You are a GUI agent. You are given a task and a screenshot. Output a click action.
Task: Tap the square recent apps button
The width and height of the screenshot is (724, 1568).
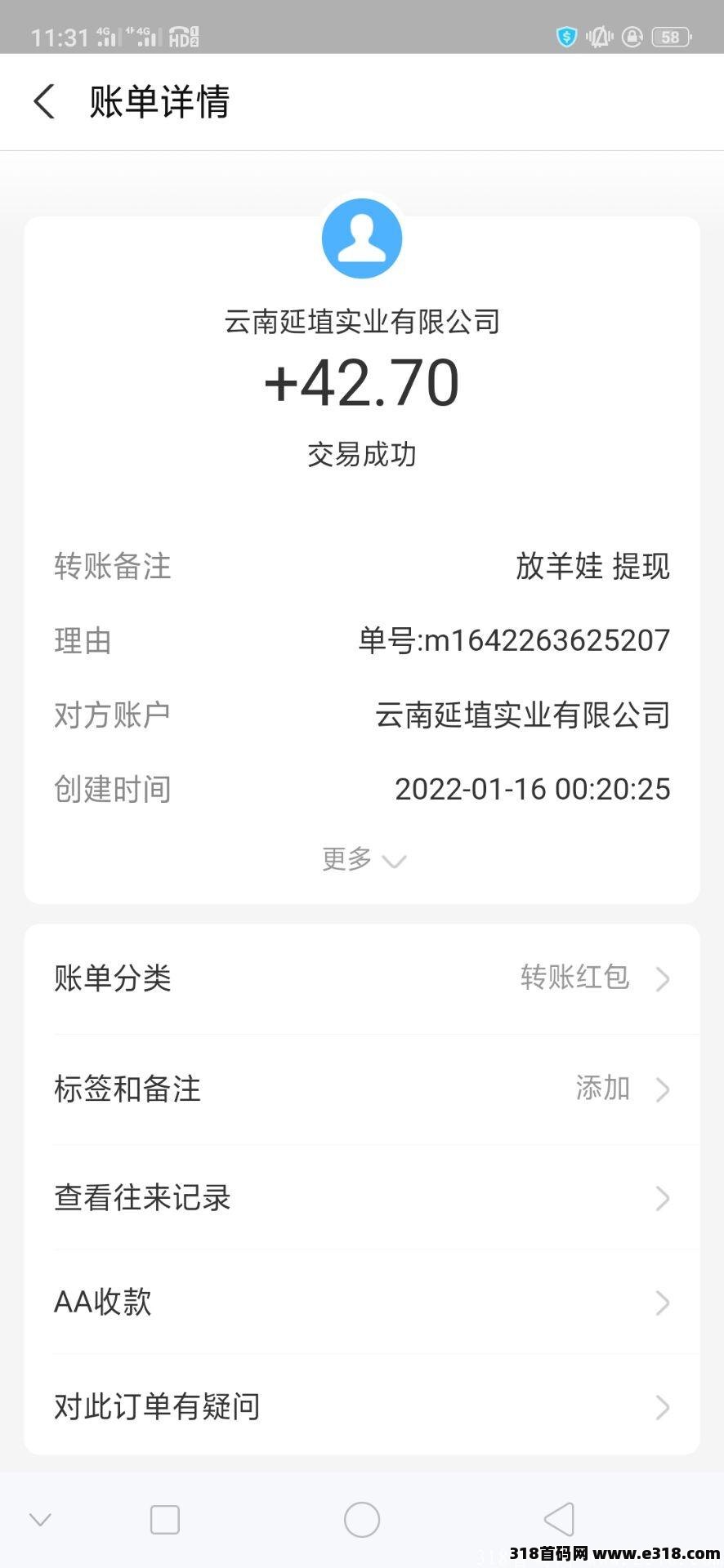[x=164, y=1519]
